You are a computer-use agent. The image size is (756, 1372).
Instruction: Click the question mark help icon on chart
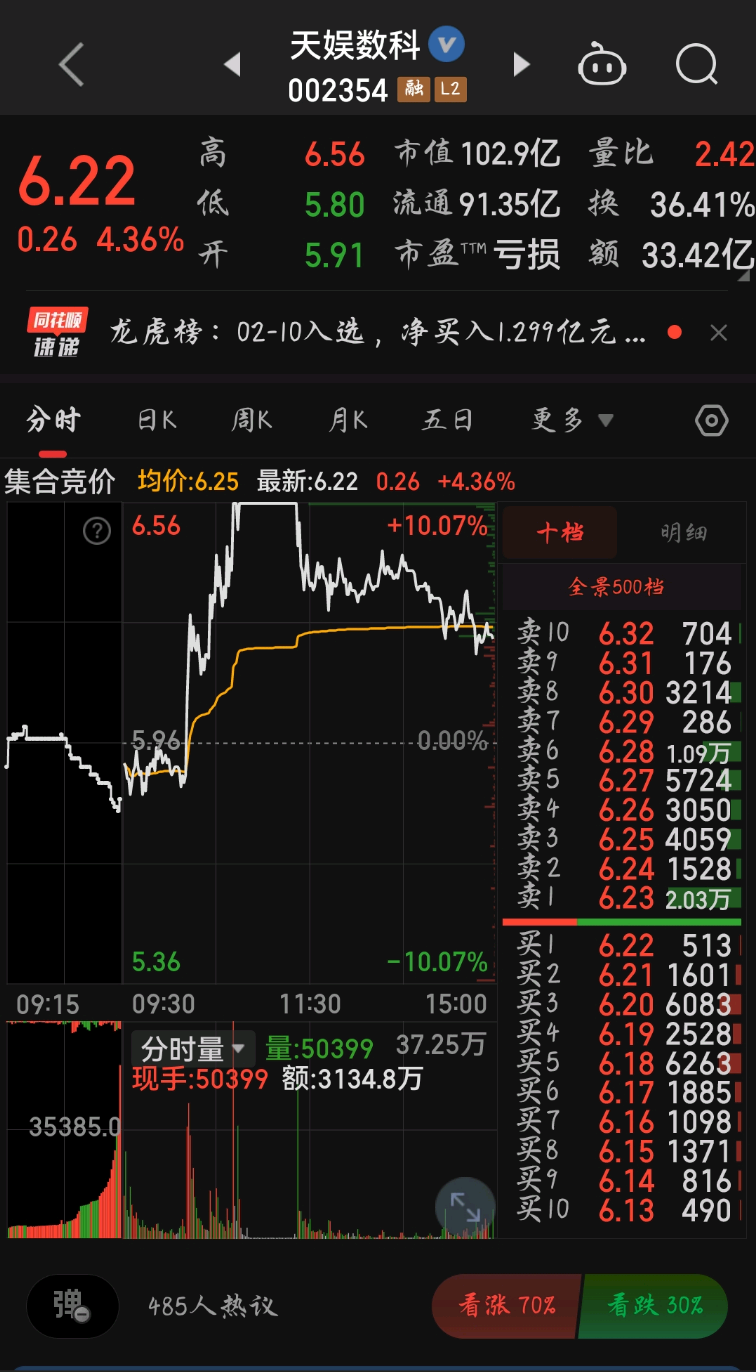click(96, 531)
